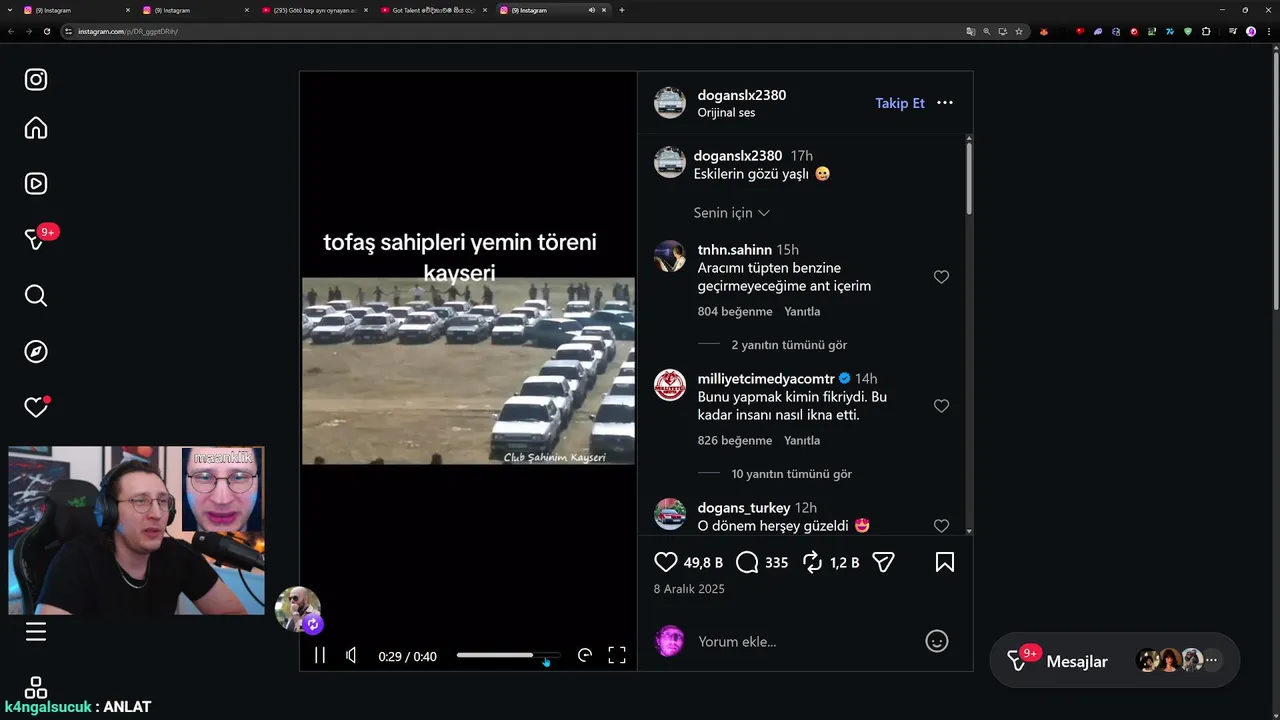Repost this video
The height and width of the screenshot is (720, 1280).
[813, 562]
